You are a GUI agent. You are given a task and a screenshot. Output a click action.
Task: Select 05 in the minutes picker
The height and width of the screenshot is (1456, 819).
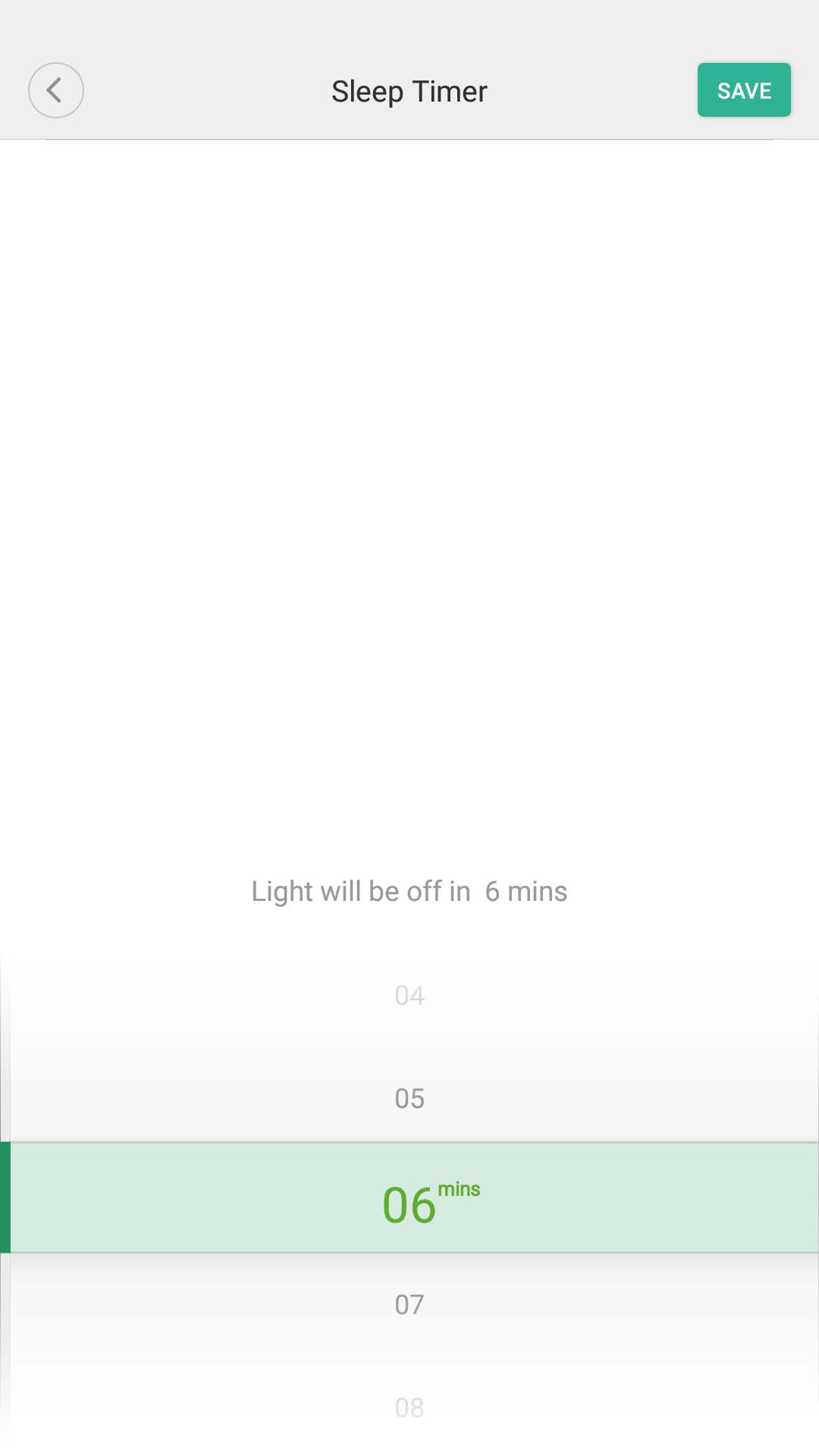pyautogui.click(x=409, y=1098)
